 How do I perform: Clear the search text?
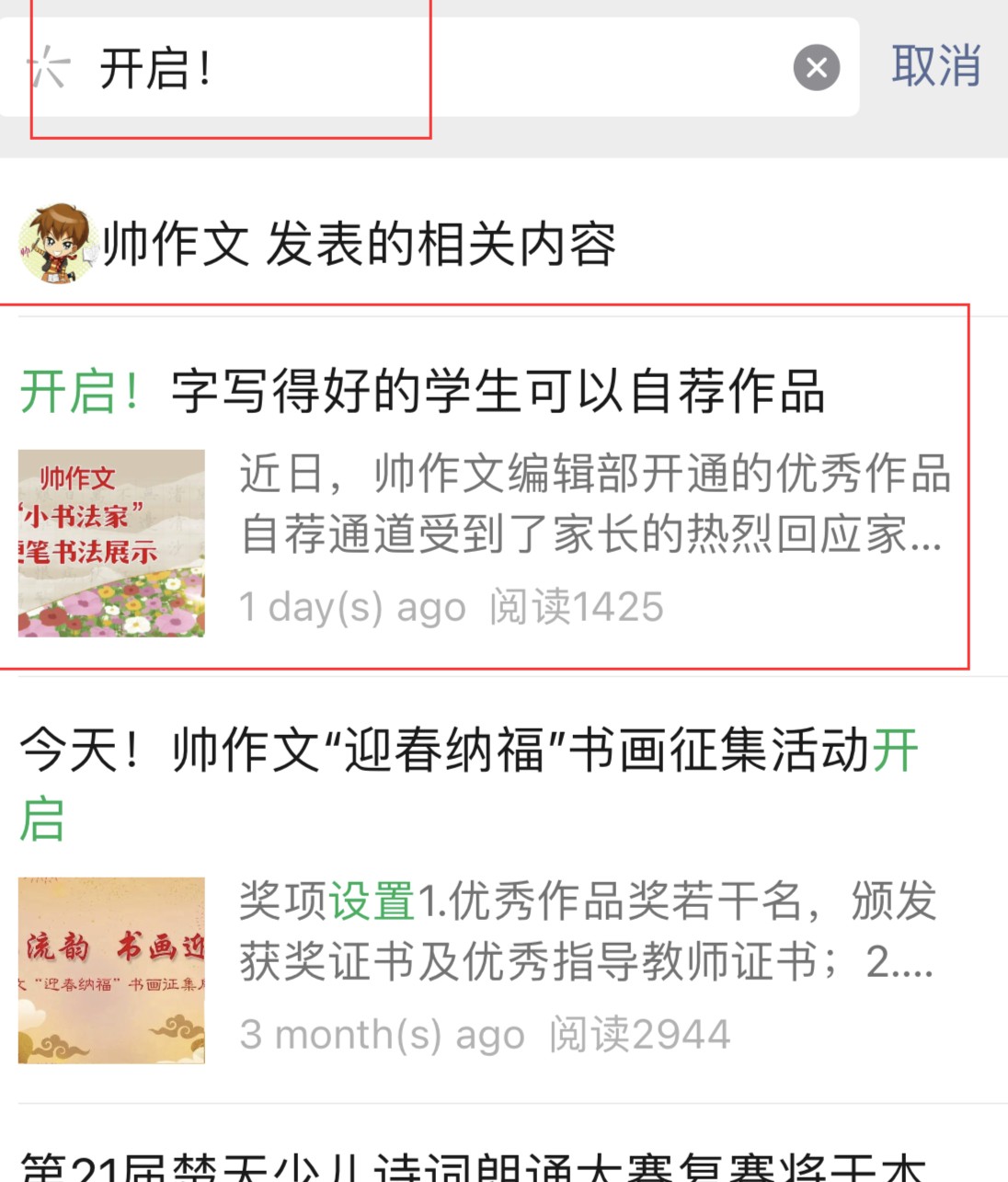point(816,68)
